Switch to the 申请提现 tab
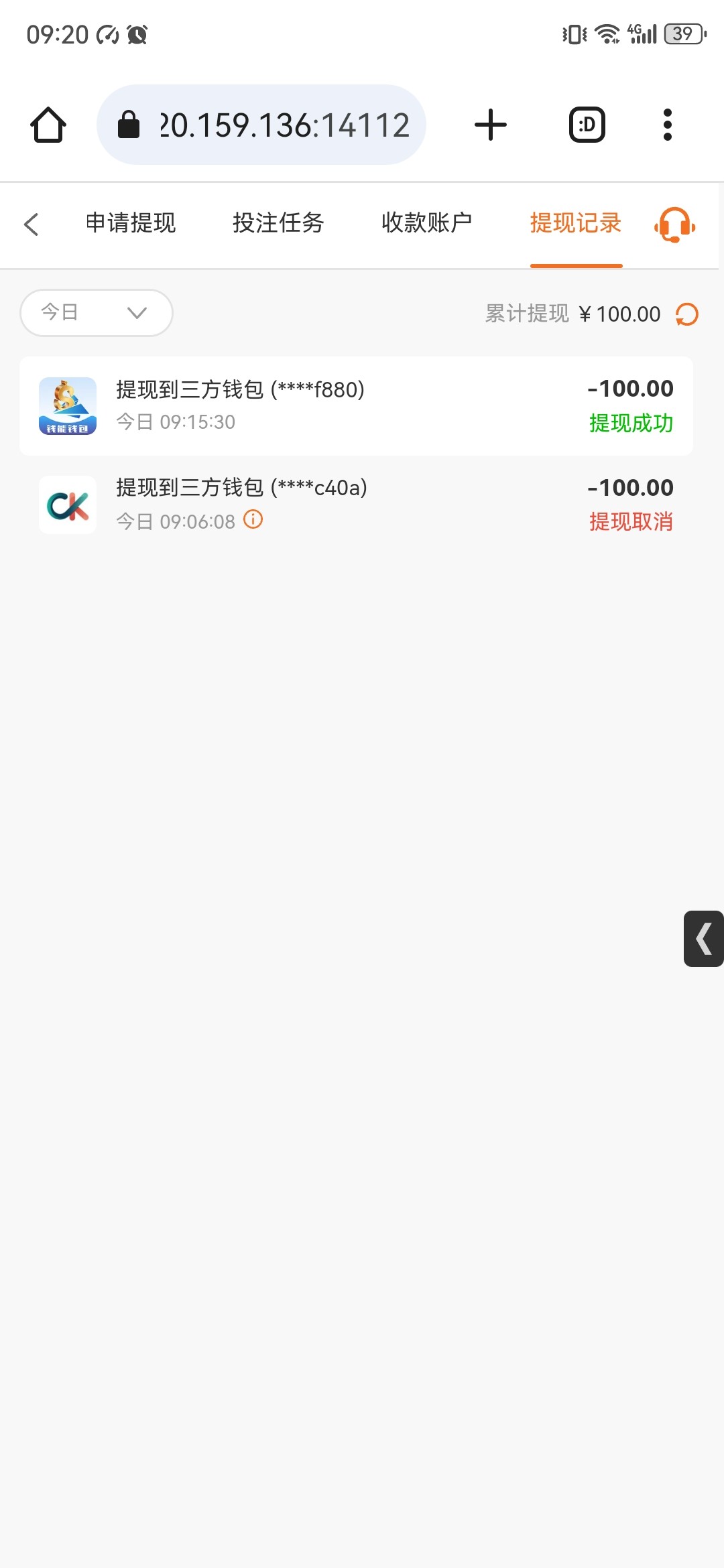Screen dimensions: 724x1568 coord(131,223)
